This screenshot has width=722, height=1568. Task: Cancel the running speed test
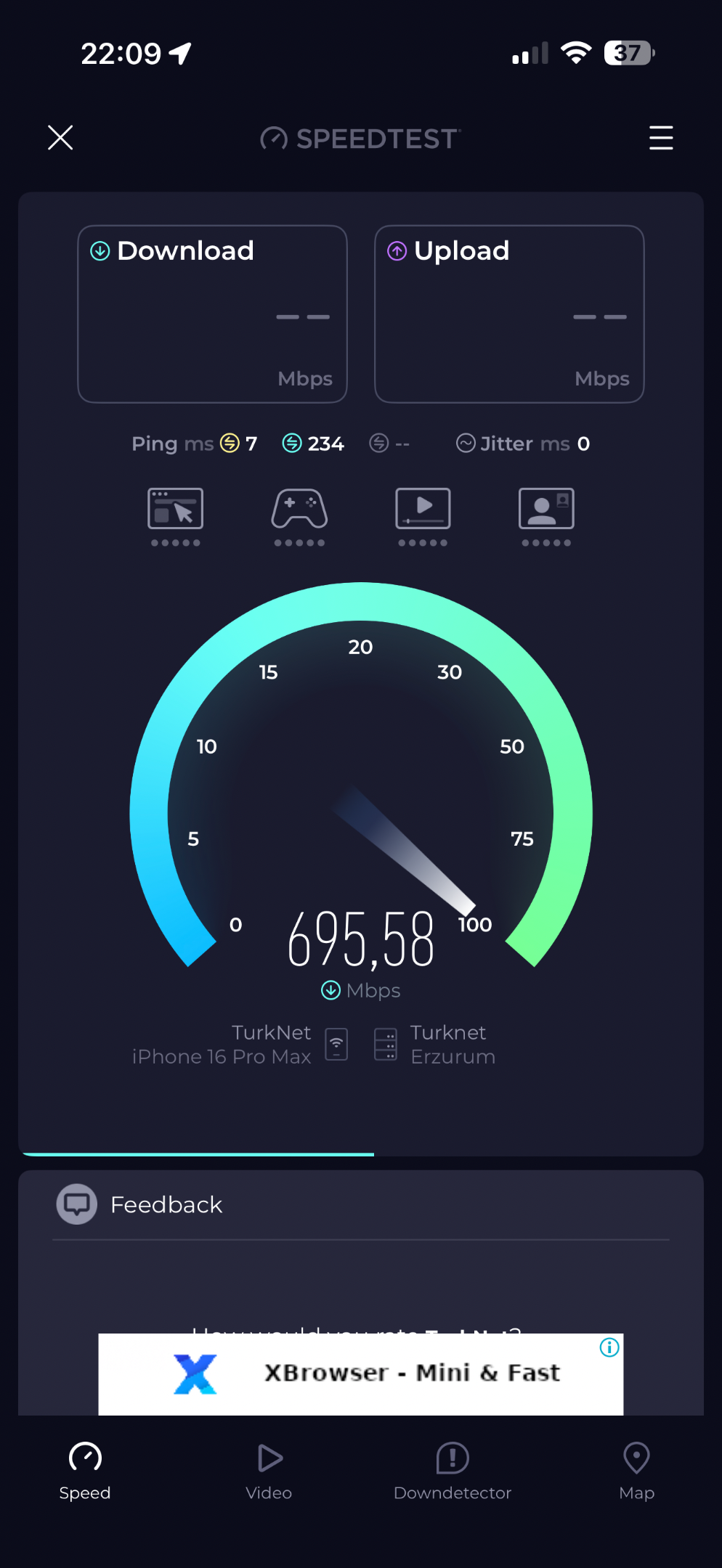(60, 137)
